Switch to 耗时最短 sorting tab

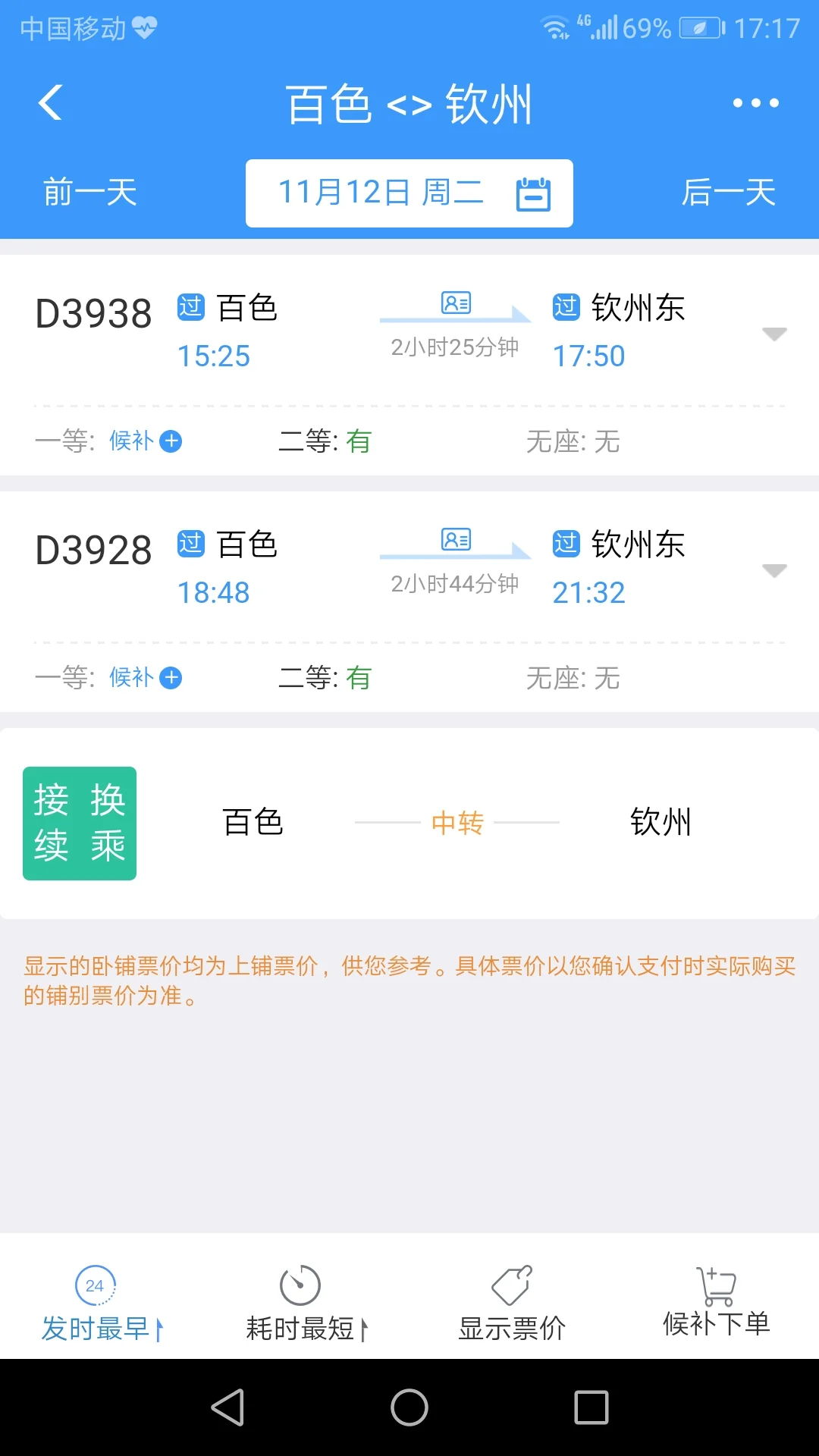303,1326
